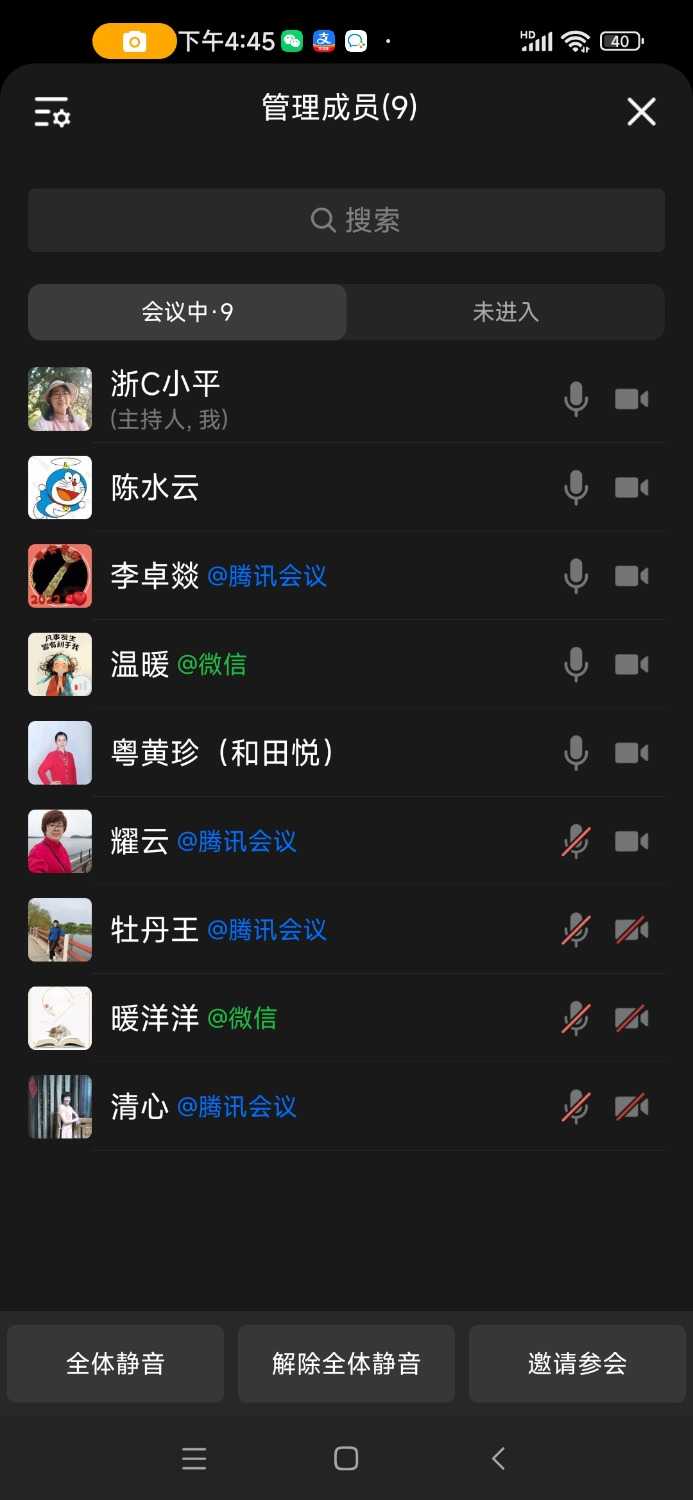Close the 管理成员 panel
Viewport: 693px width, 1500px height.
click(641, 112)
